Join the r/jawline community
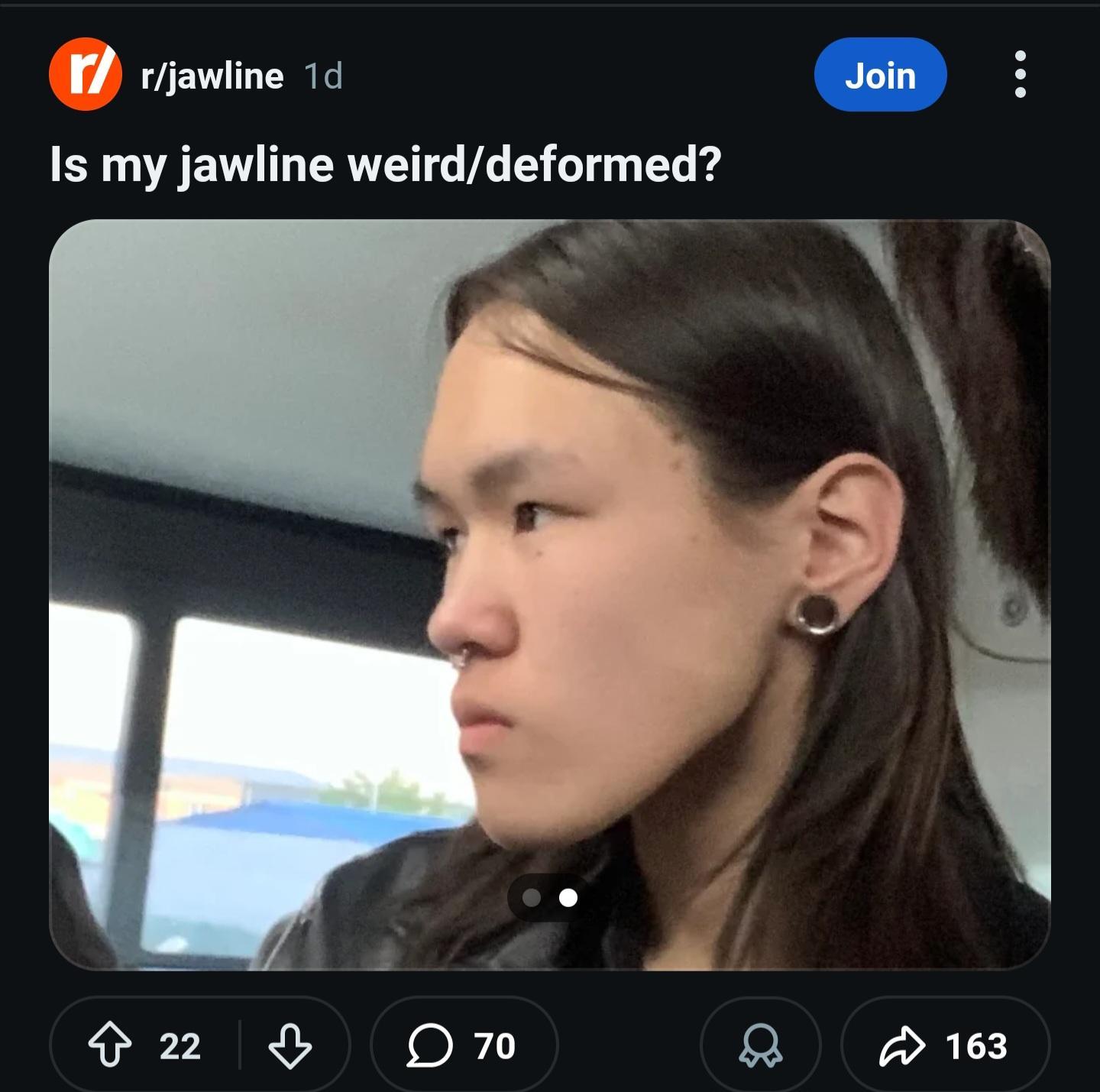Viewport: 1100px width, 1092px height. pos(880,75)
